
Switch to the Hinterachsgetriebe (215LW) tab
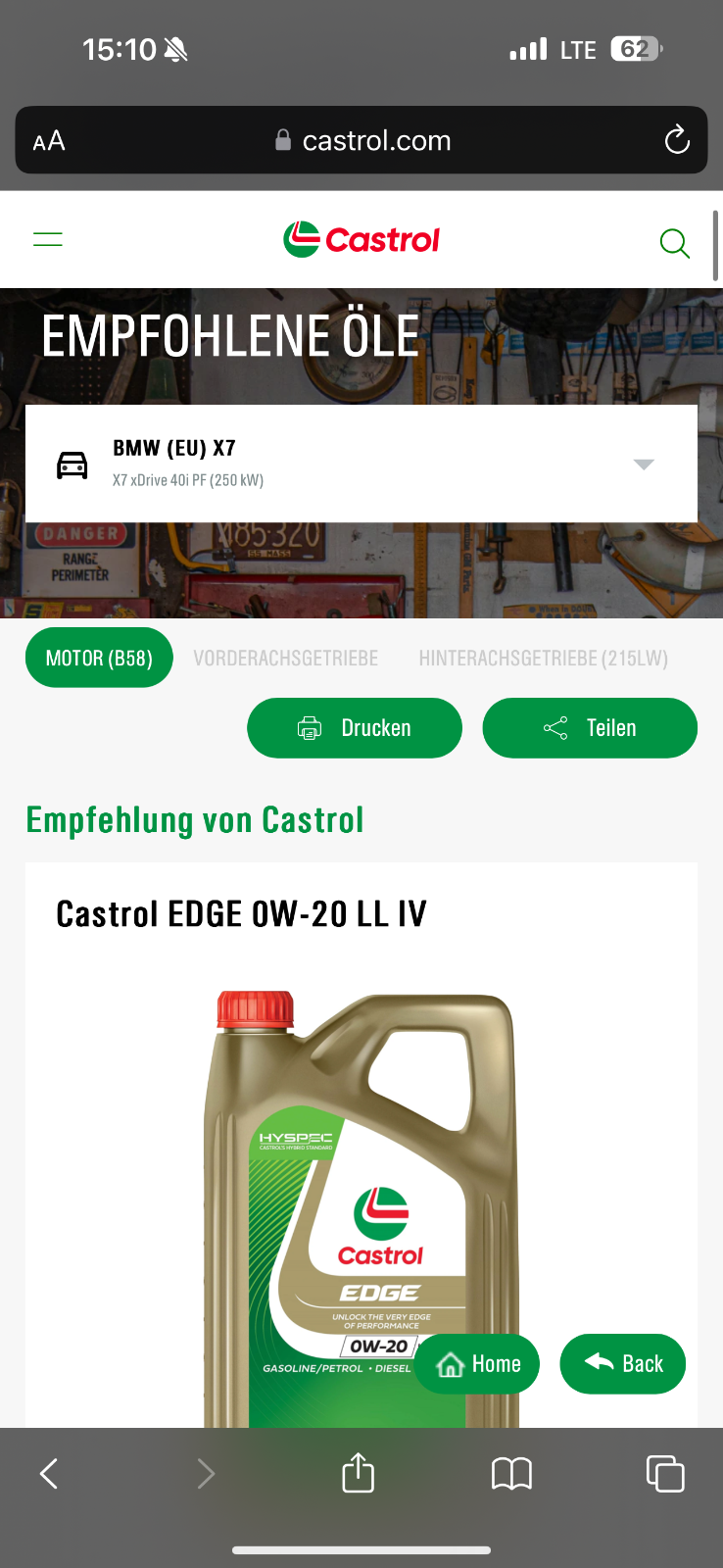(x=544, y=659)
